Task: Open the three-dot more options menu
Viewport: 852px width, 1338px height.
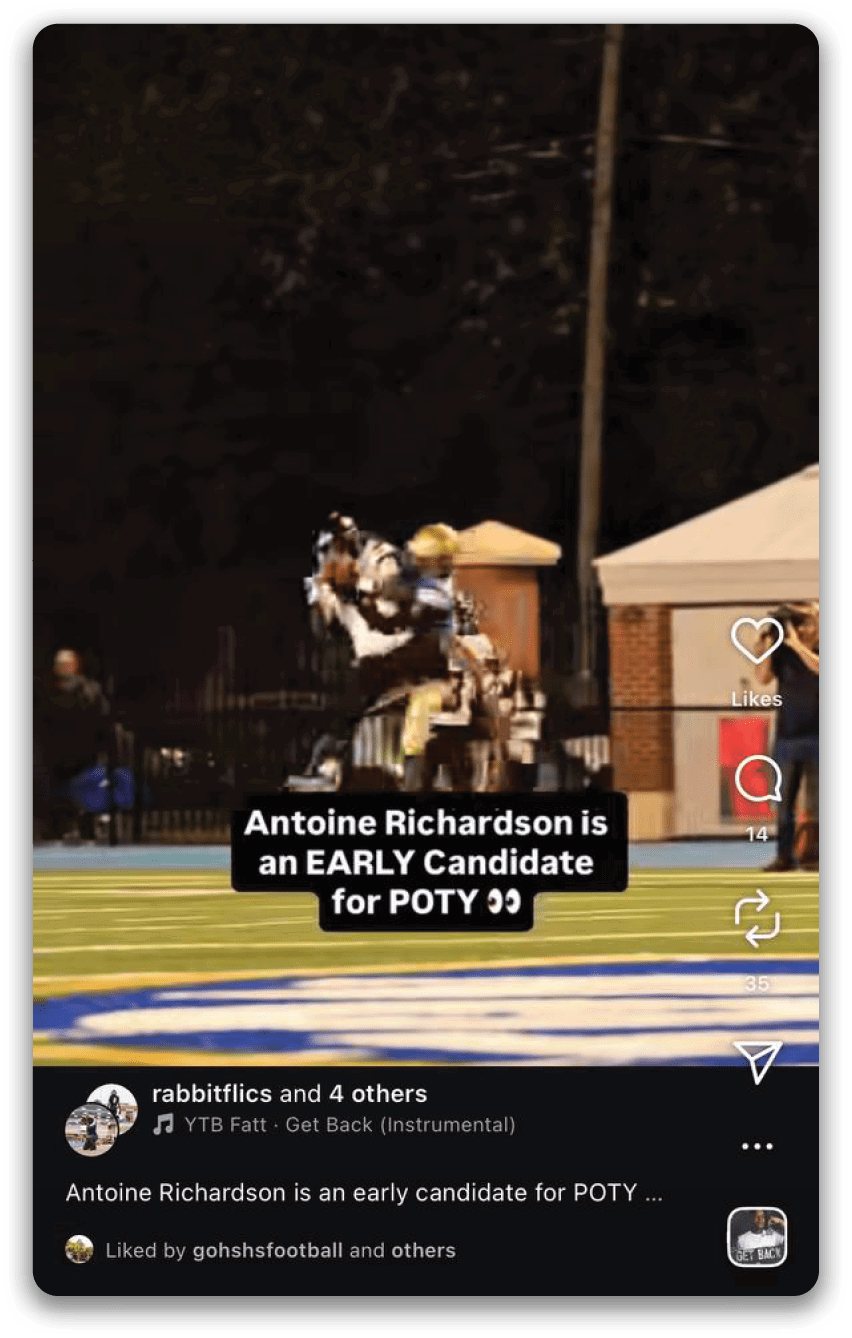Action: point(757,1147)
